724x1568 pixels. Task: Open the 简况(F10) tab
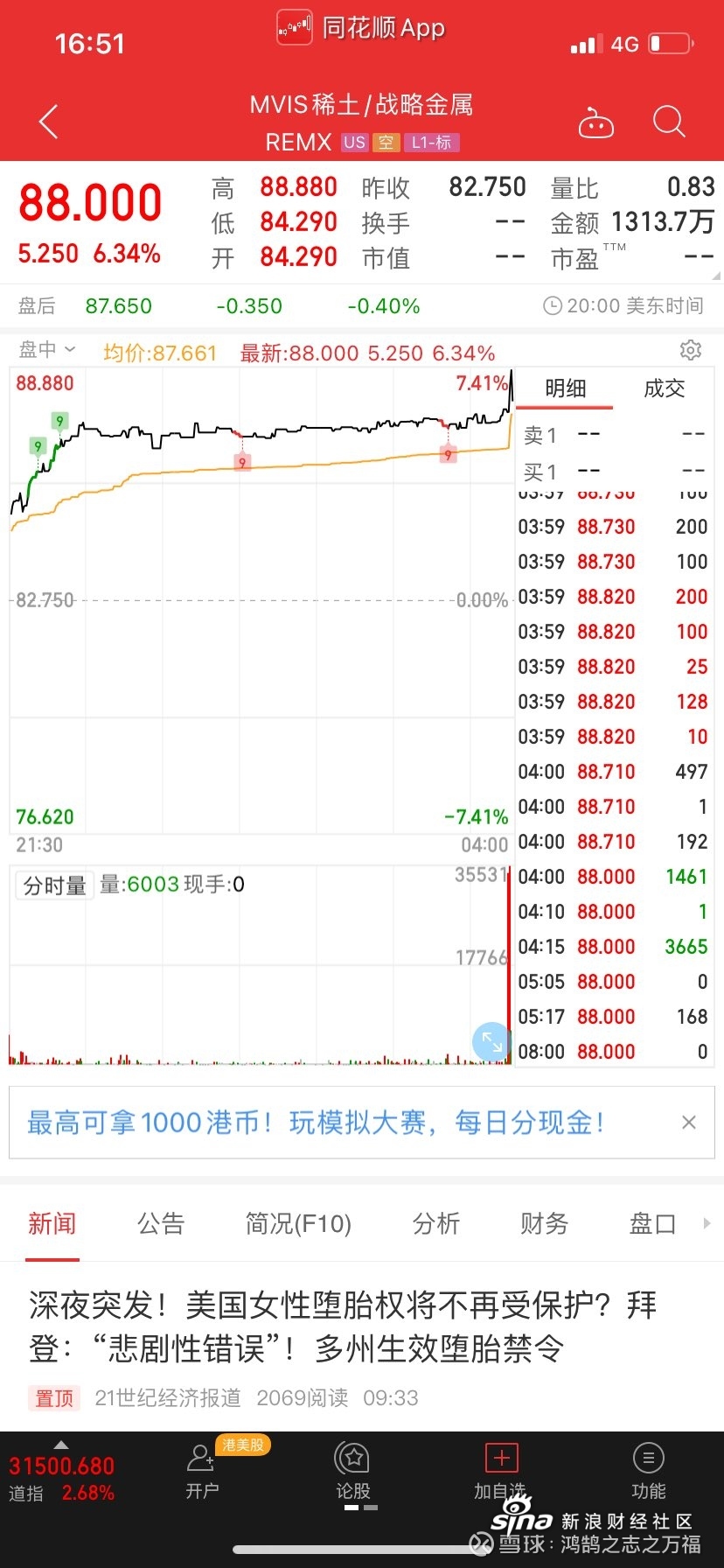[298, 1223]
